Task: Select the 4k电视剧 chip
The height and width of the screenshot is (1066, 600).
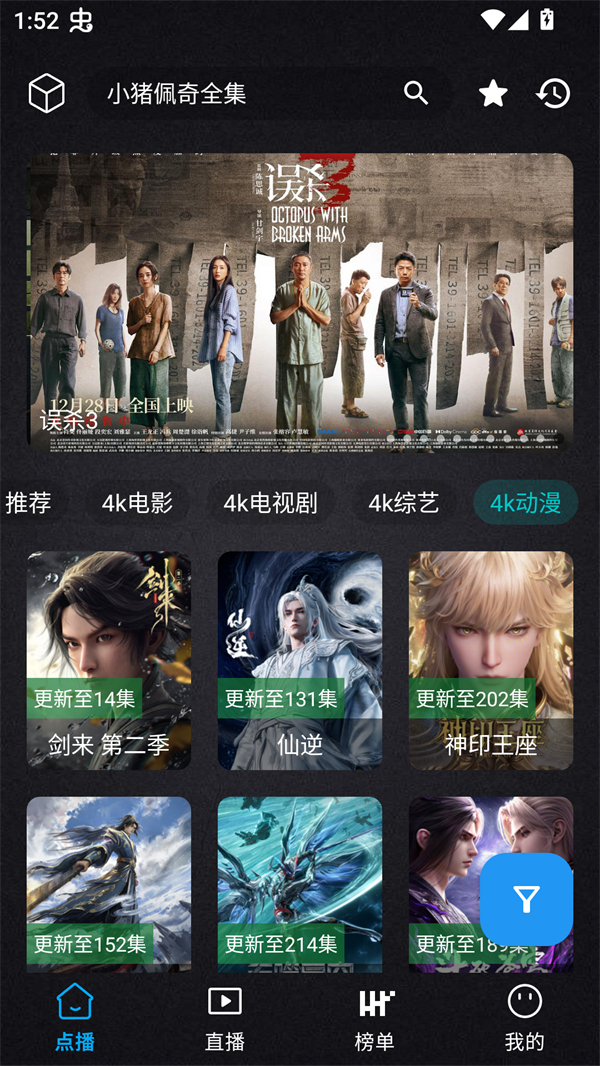Action: [x=270, y=503]
